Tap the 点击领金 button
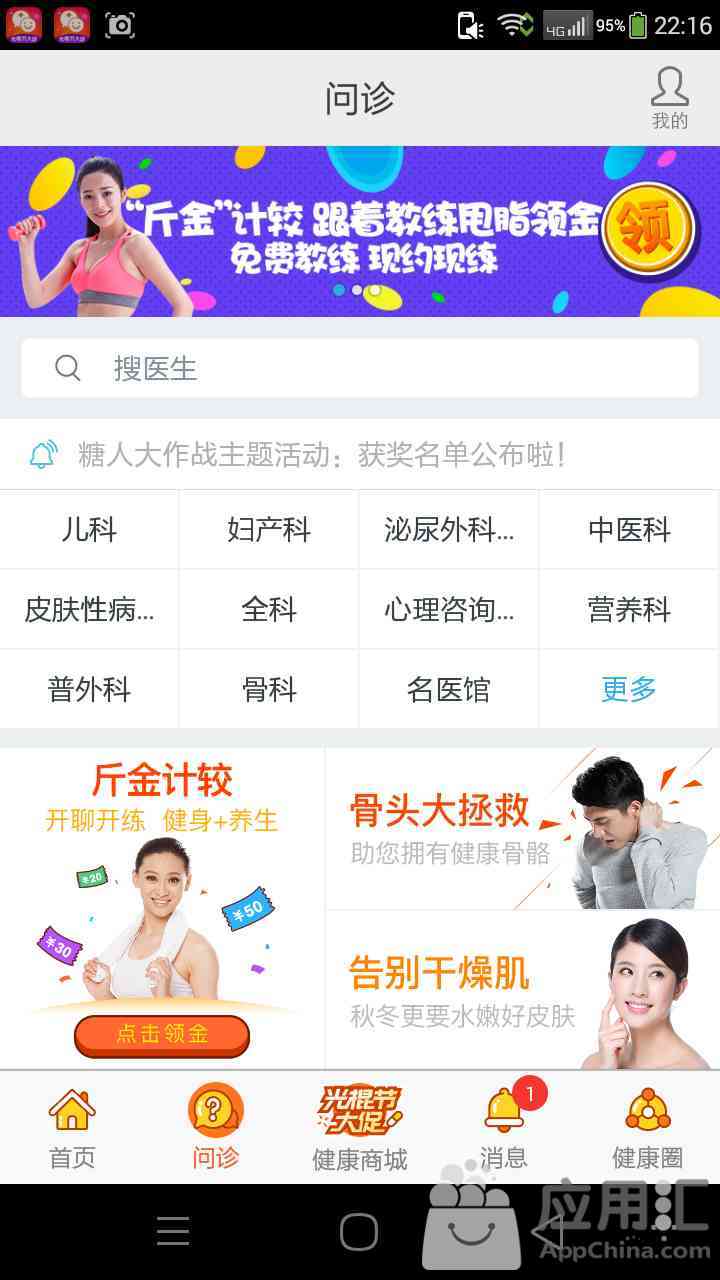Image resolution: width=720 pixels, height=1280 pixels. coord(162,1035)
